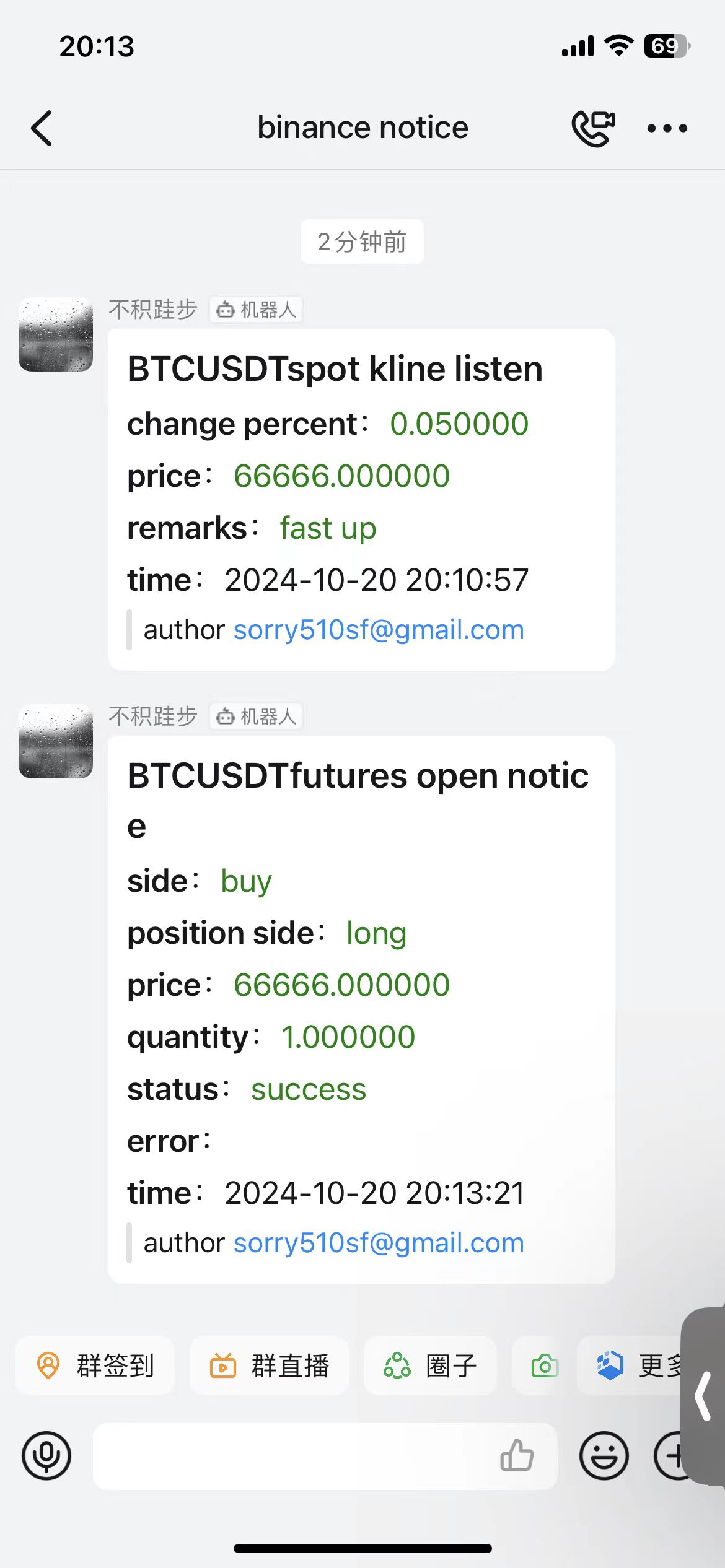Send a thumbs-up like
The height and width of the screenshot is (1568, 725).
click(517, 1455)
